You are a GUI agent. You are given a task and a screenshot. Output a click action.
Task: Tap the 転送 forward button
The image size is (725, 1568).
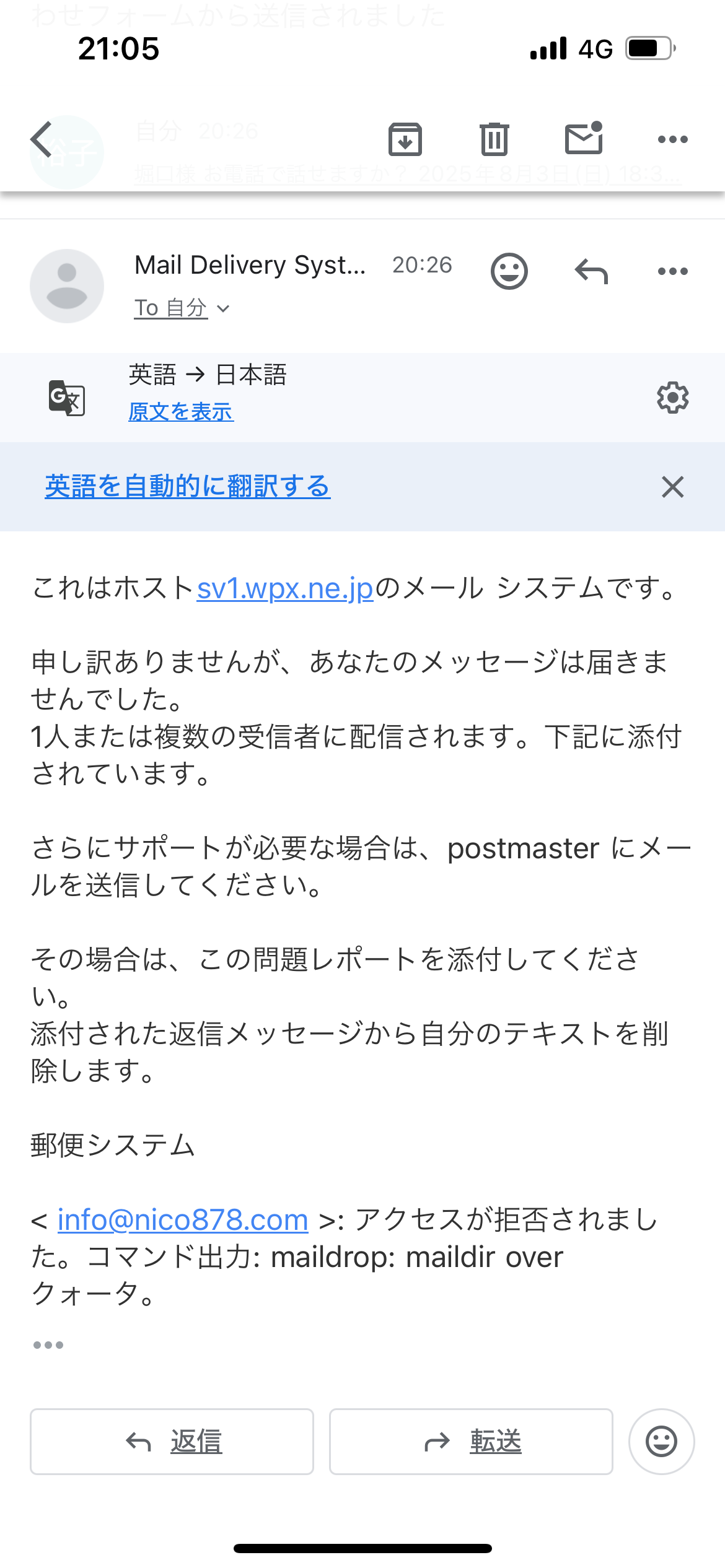tap(471, 1442)
